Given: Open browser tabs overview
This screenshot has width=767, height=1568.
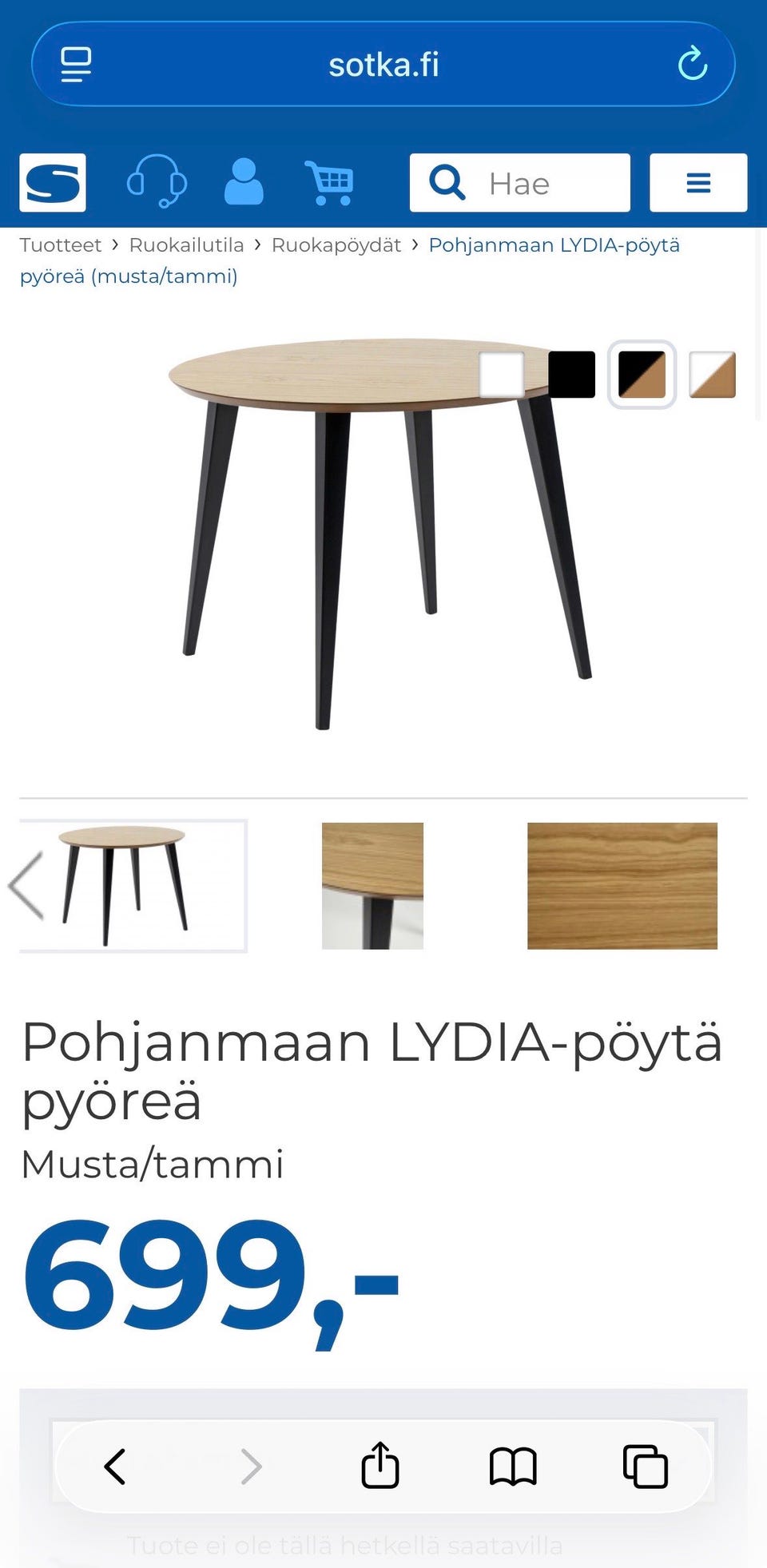Looking at the screenshot, I should (645, 1467).
